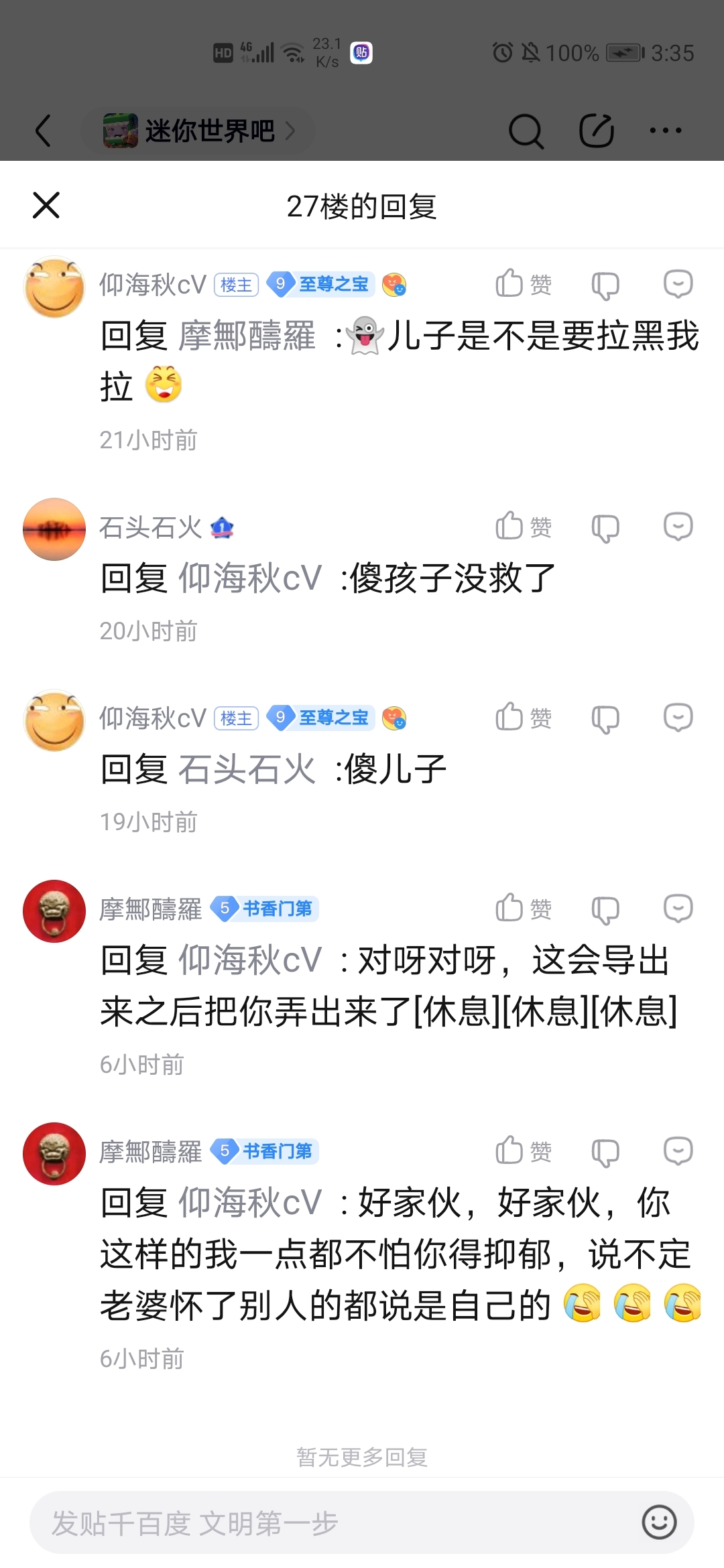Like 摩無醻羅's 好家伙 reply
The width and height of the screenshot is (724, 1568).
pyautogui.click(x=523, y=1151)
